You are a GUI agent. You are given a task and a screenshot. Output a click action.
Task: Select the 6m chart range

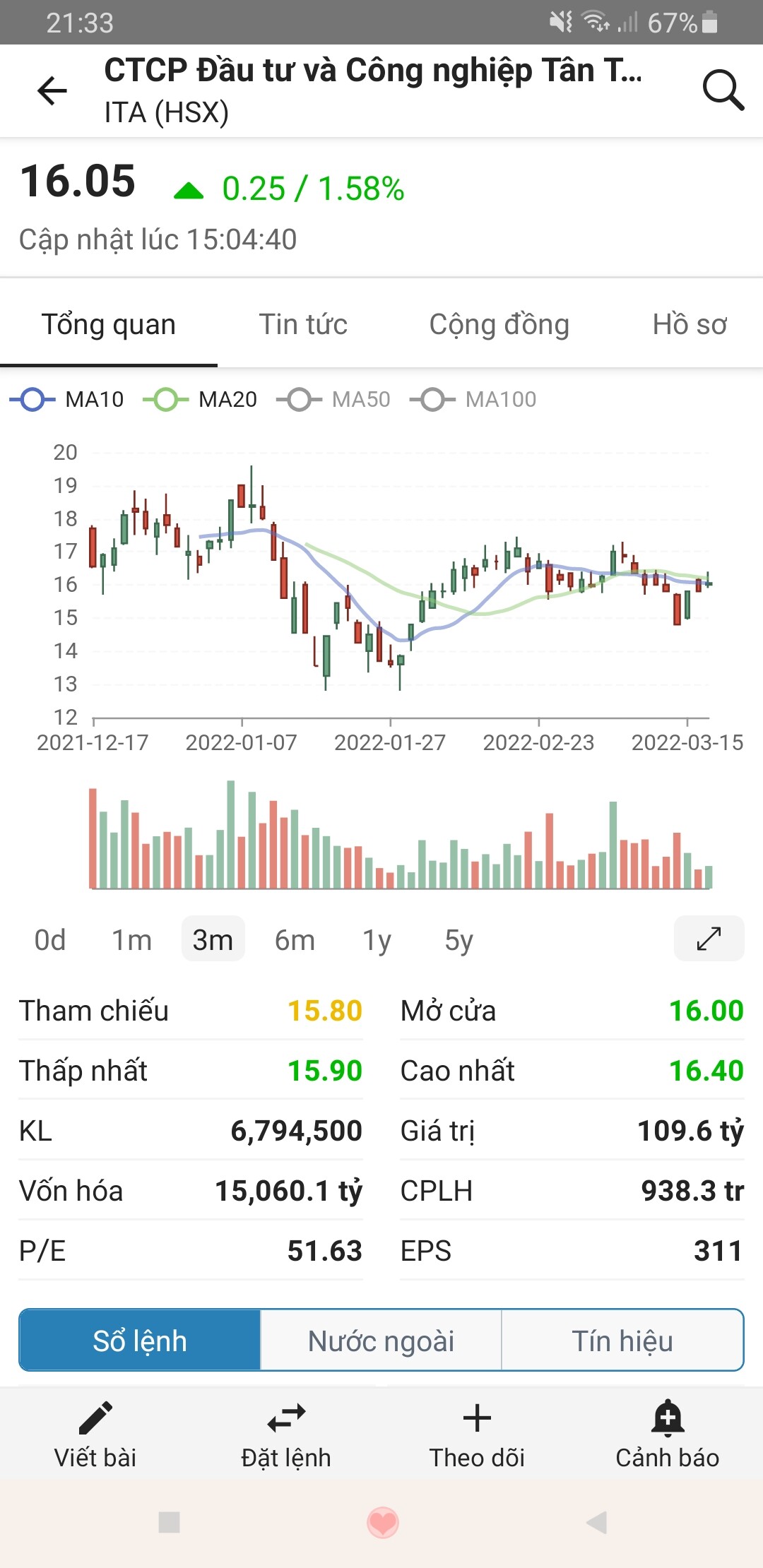coord(295,940)
